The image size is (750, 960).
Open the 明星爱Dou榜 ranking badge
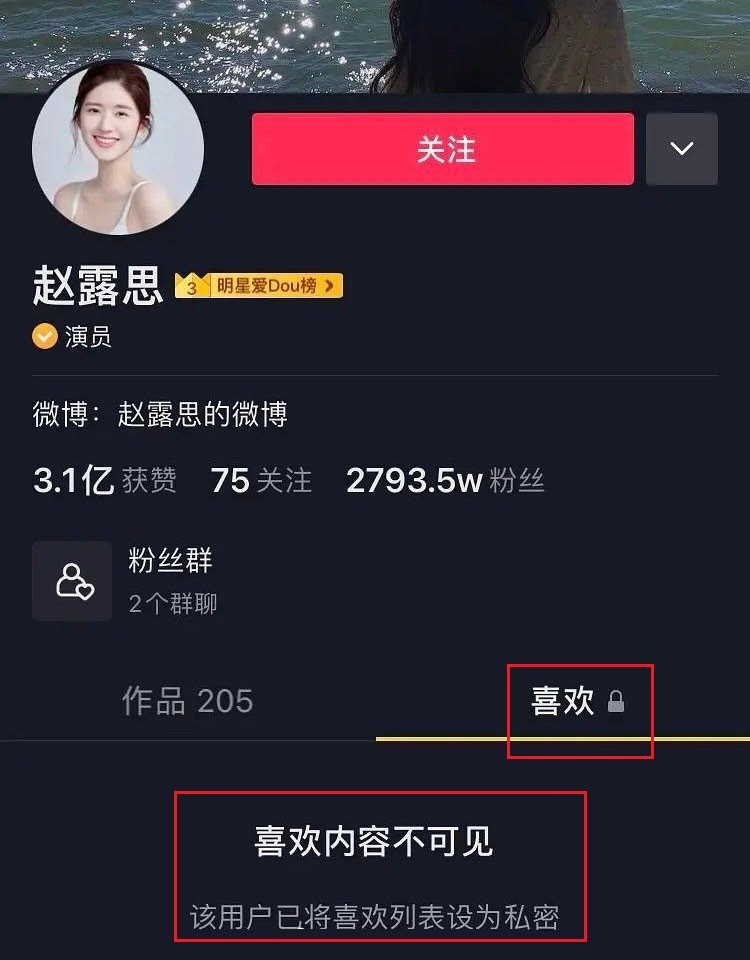coord(260,286)
